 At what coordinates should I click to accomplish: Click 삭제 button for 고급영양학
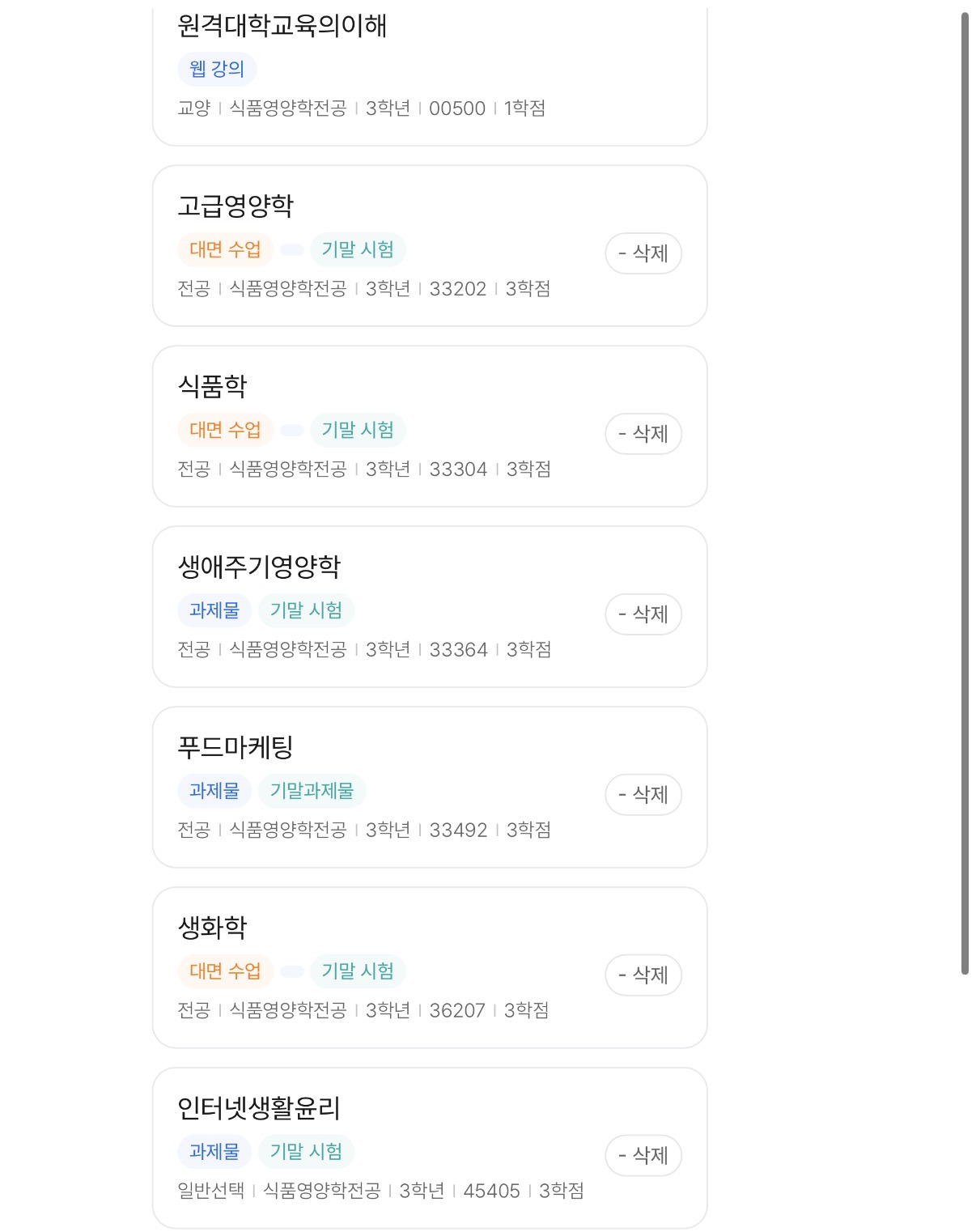643,253
